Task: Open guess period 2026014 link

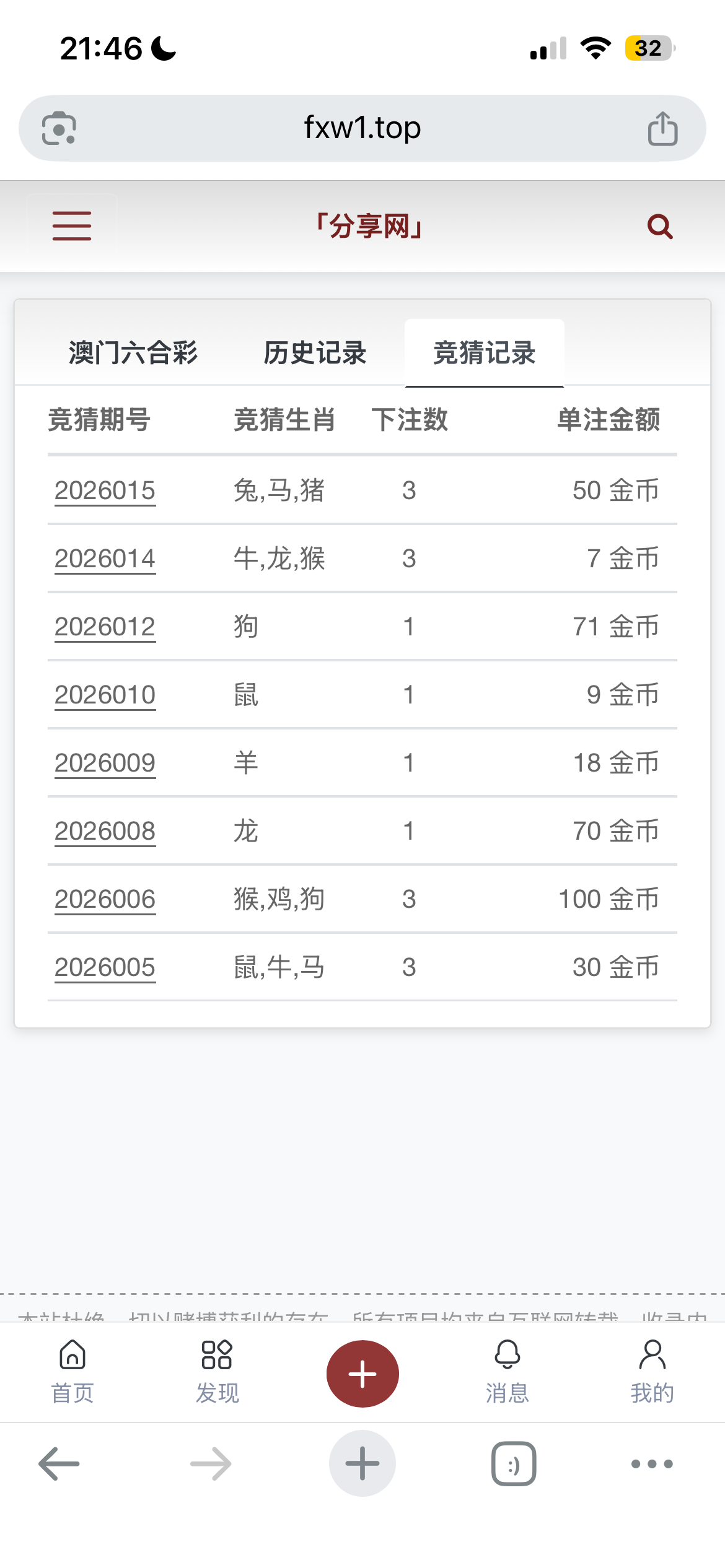Action: pyautogui.click(x=105, y=559)
